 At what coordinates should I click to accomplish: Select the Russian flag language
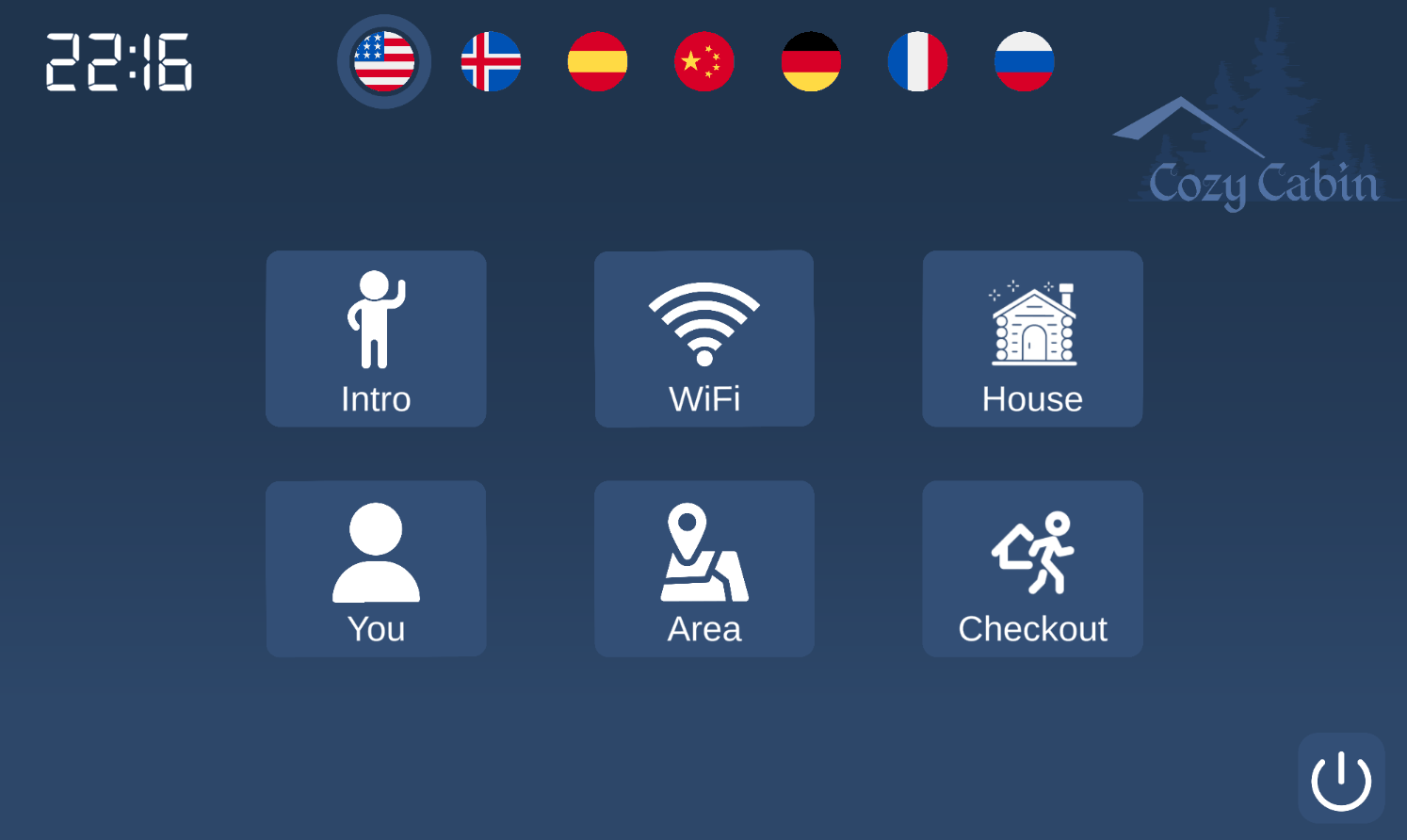click(x=1024, y=61)
